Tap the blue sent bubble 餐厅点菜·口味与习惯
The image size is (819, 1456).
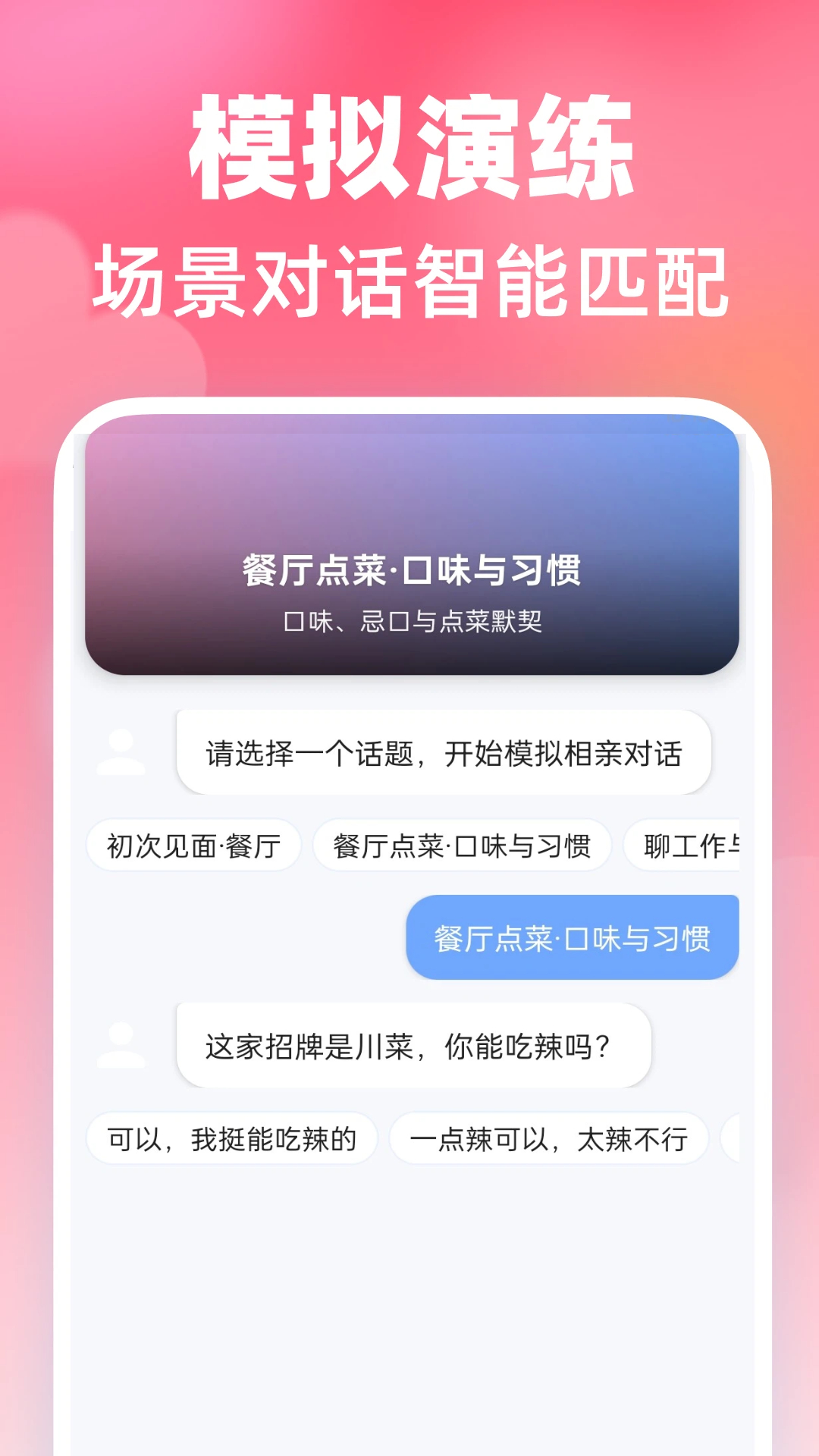(x=573, y=937)
